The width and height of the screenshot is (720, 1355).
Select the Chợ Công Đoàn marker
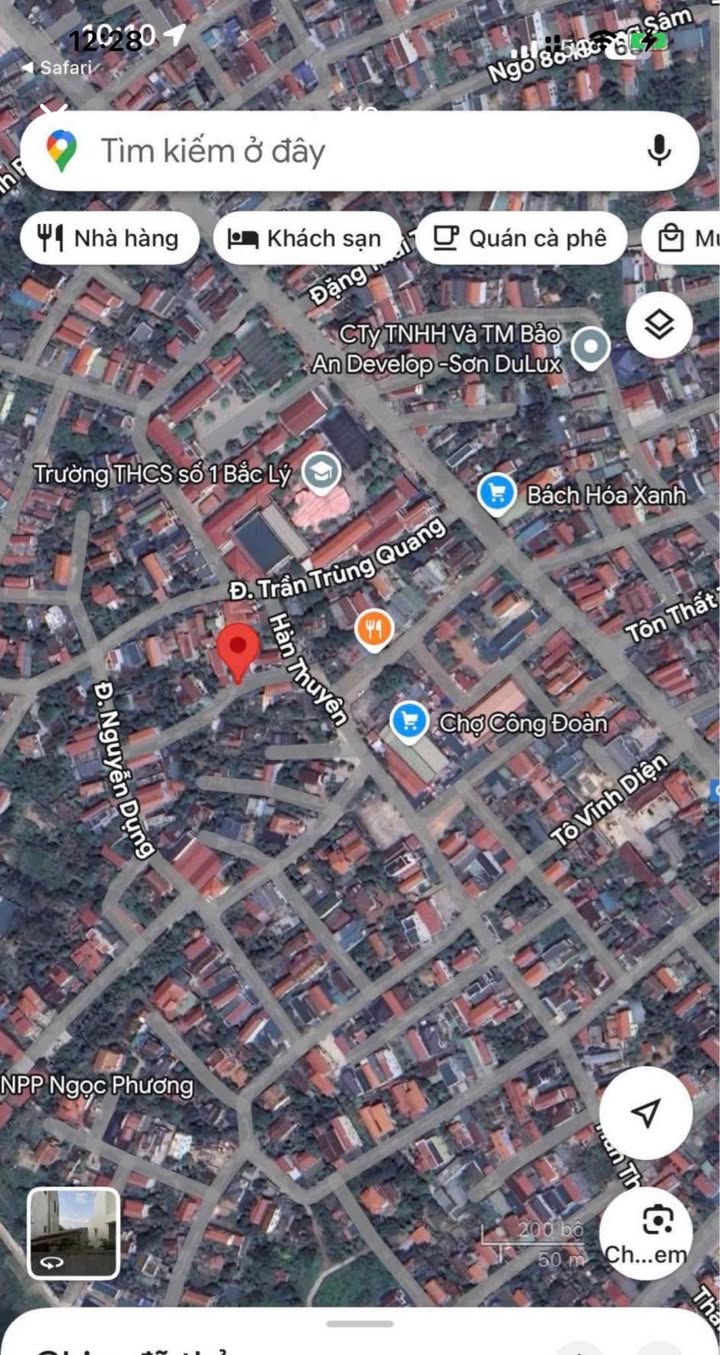[408, 720]
